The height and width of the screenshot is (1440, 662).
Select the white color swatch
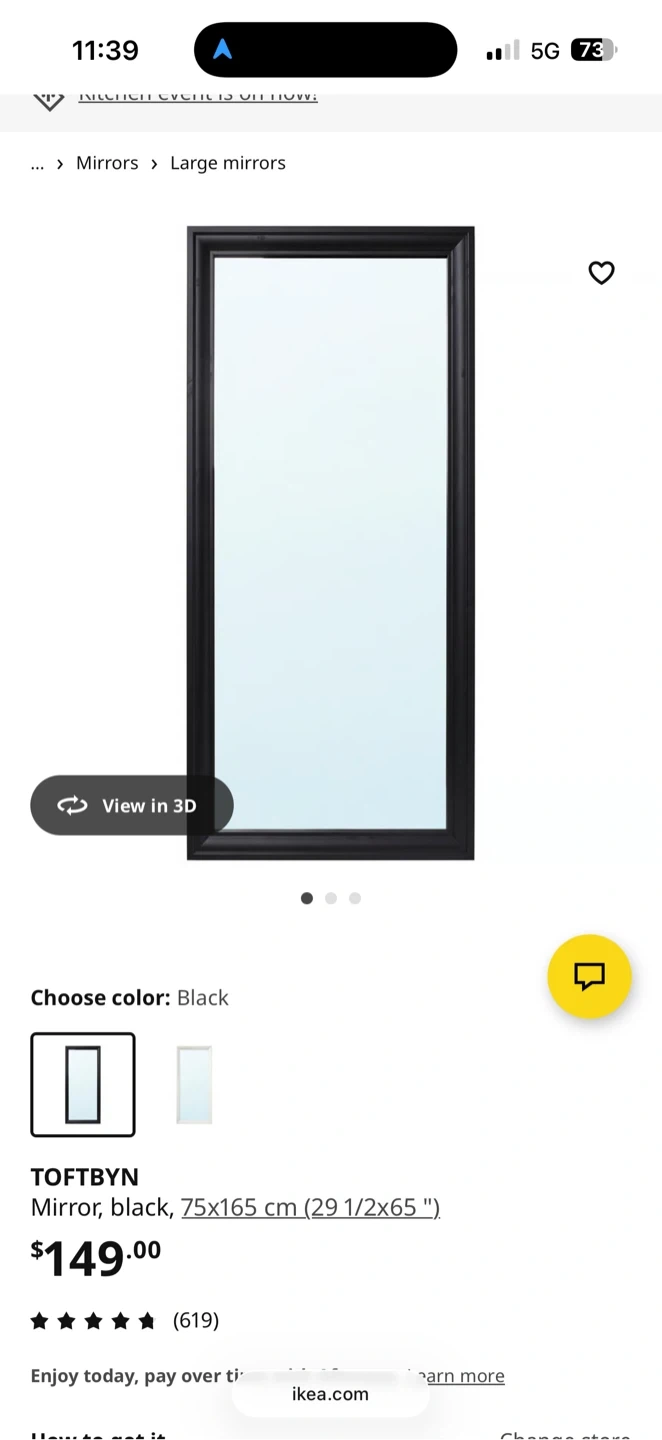coord(194,1085)
